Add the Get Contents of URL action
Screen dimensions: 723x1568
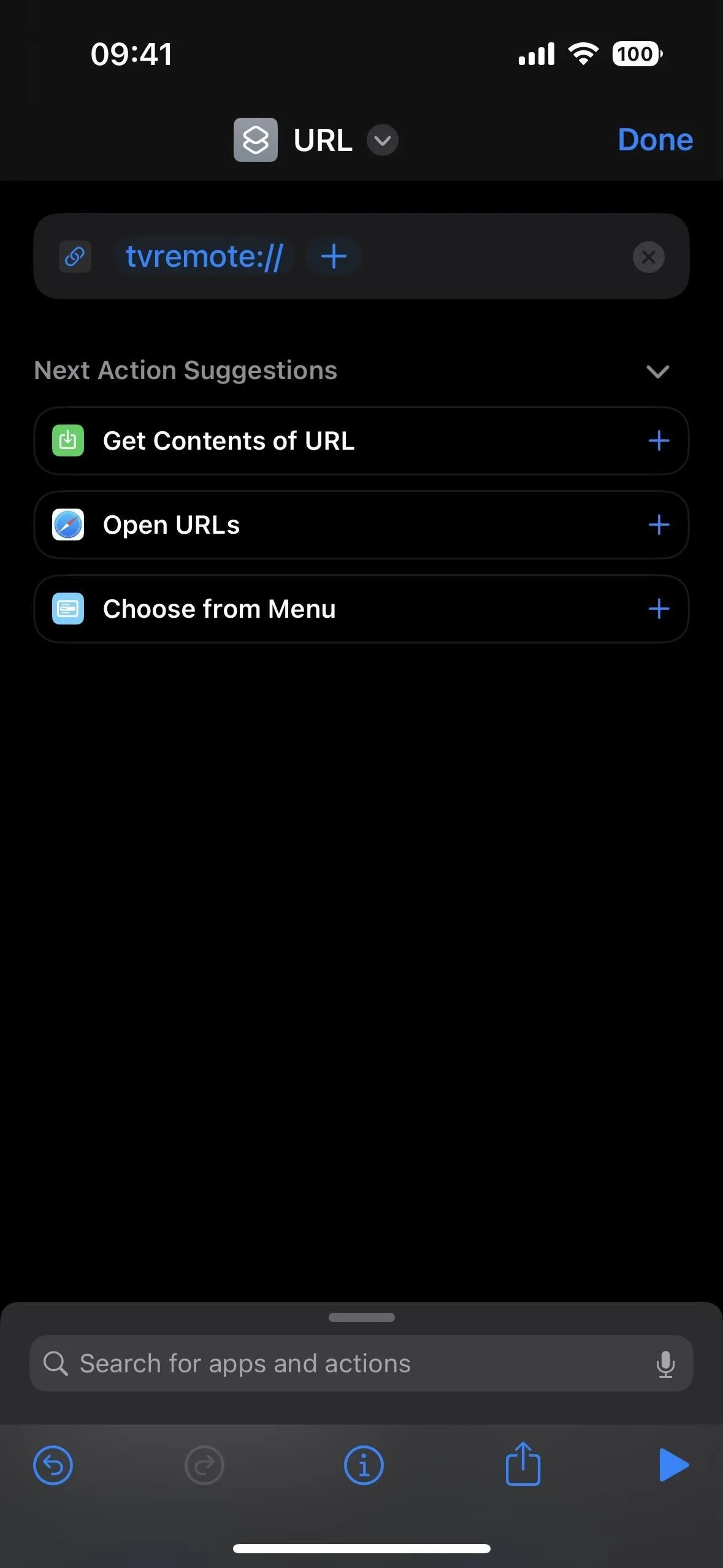[x=659, y=440]
